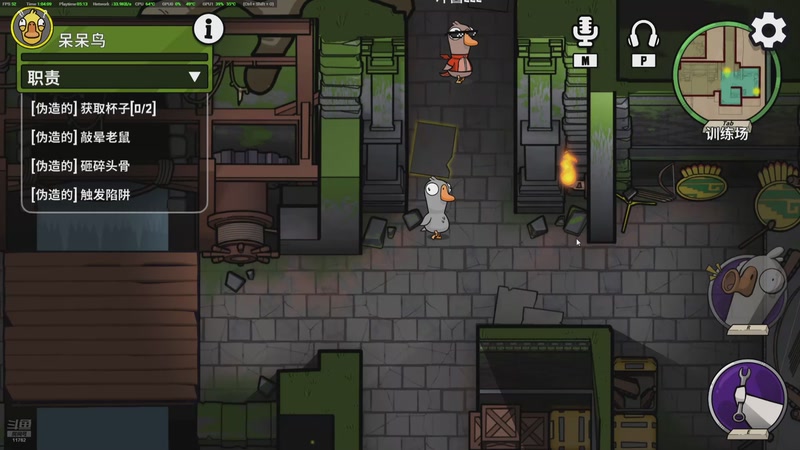Open the info button
Screen dimensions: 800x450
[208, 29]
